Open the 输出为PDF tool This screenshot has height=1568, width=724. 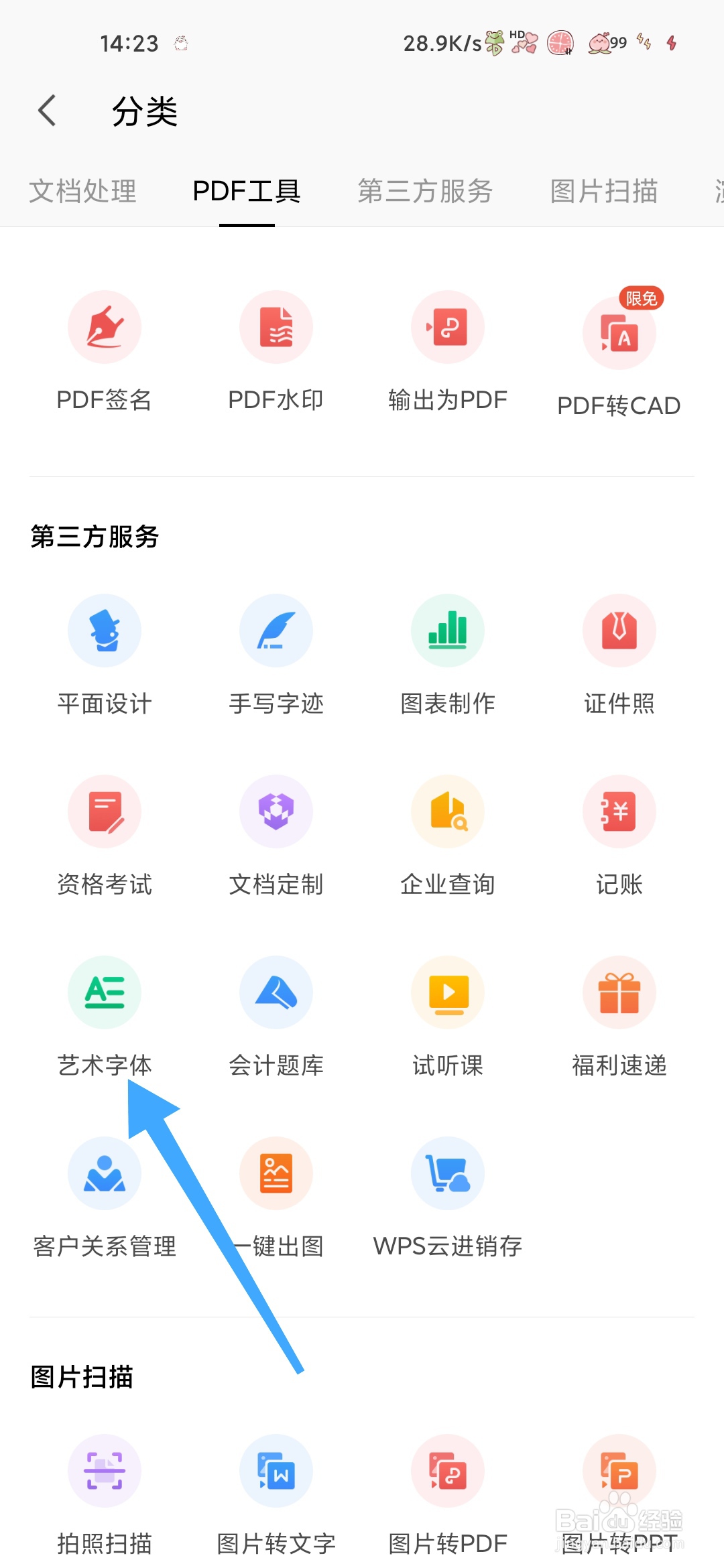coord(447,348)
